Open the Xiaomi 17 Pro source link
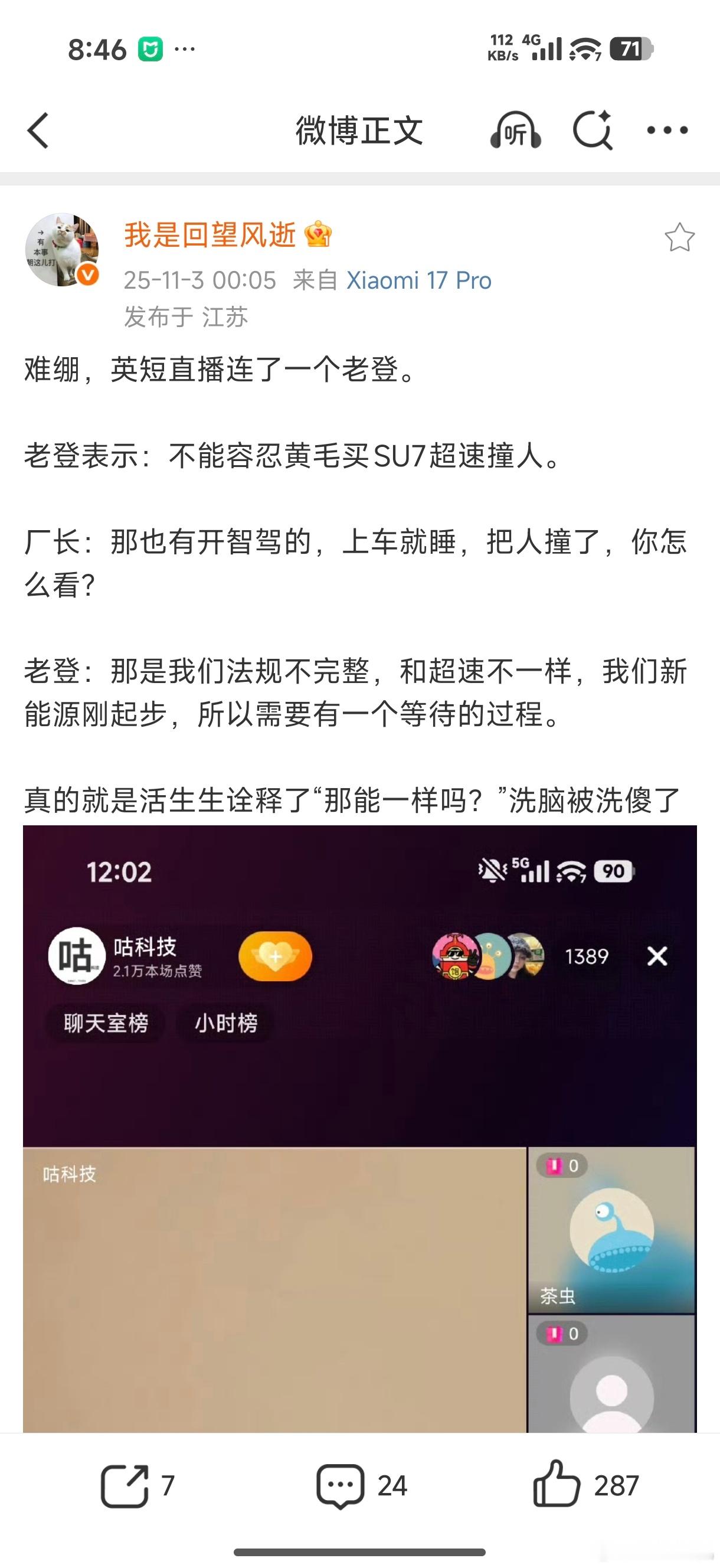Viewport: 720px width, 1568px height. (419, 280)
